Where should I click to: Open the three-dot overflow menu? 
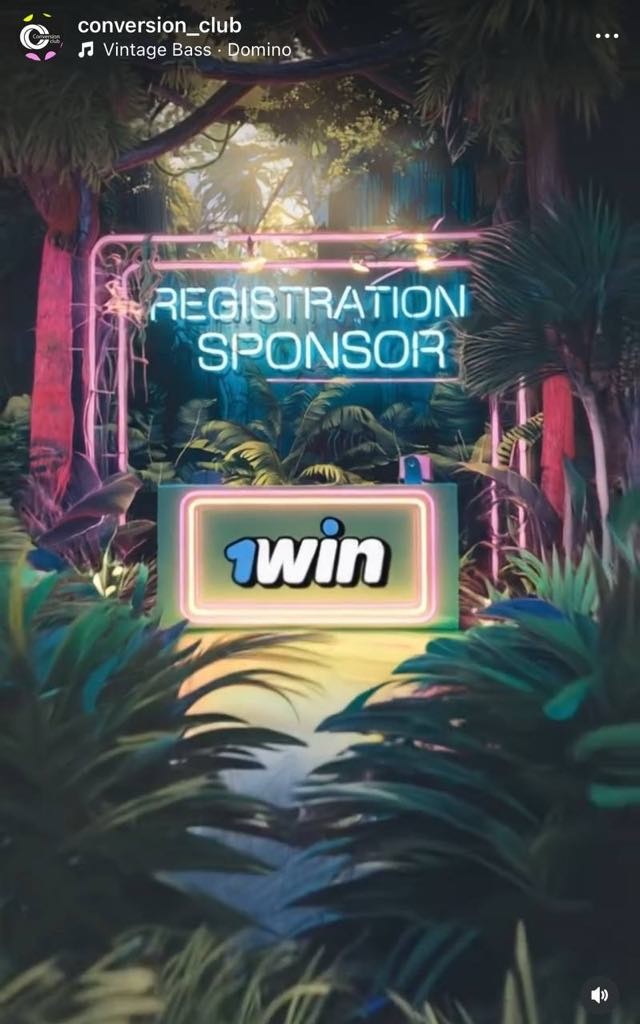click(607, 35)
